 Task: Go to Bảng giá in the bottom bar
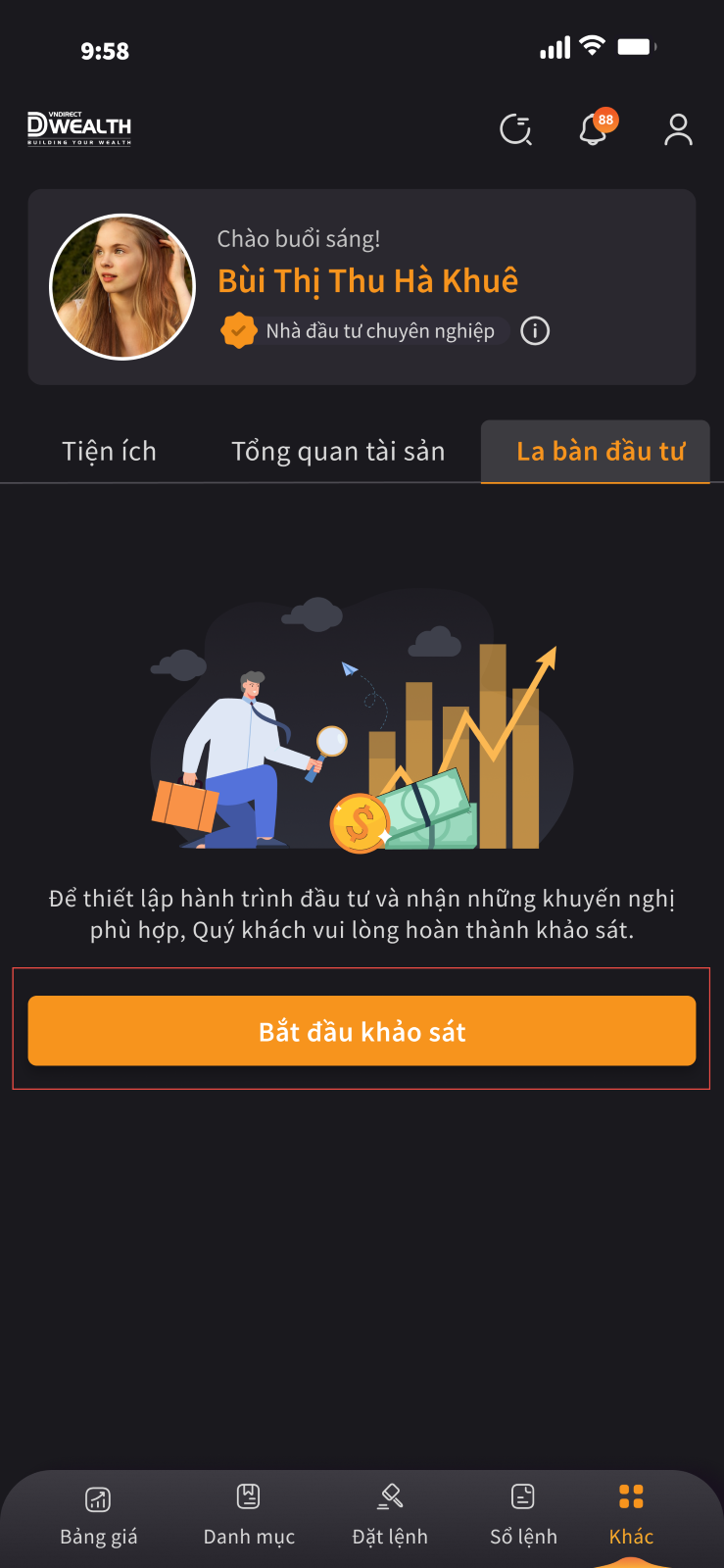98,1514
